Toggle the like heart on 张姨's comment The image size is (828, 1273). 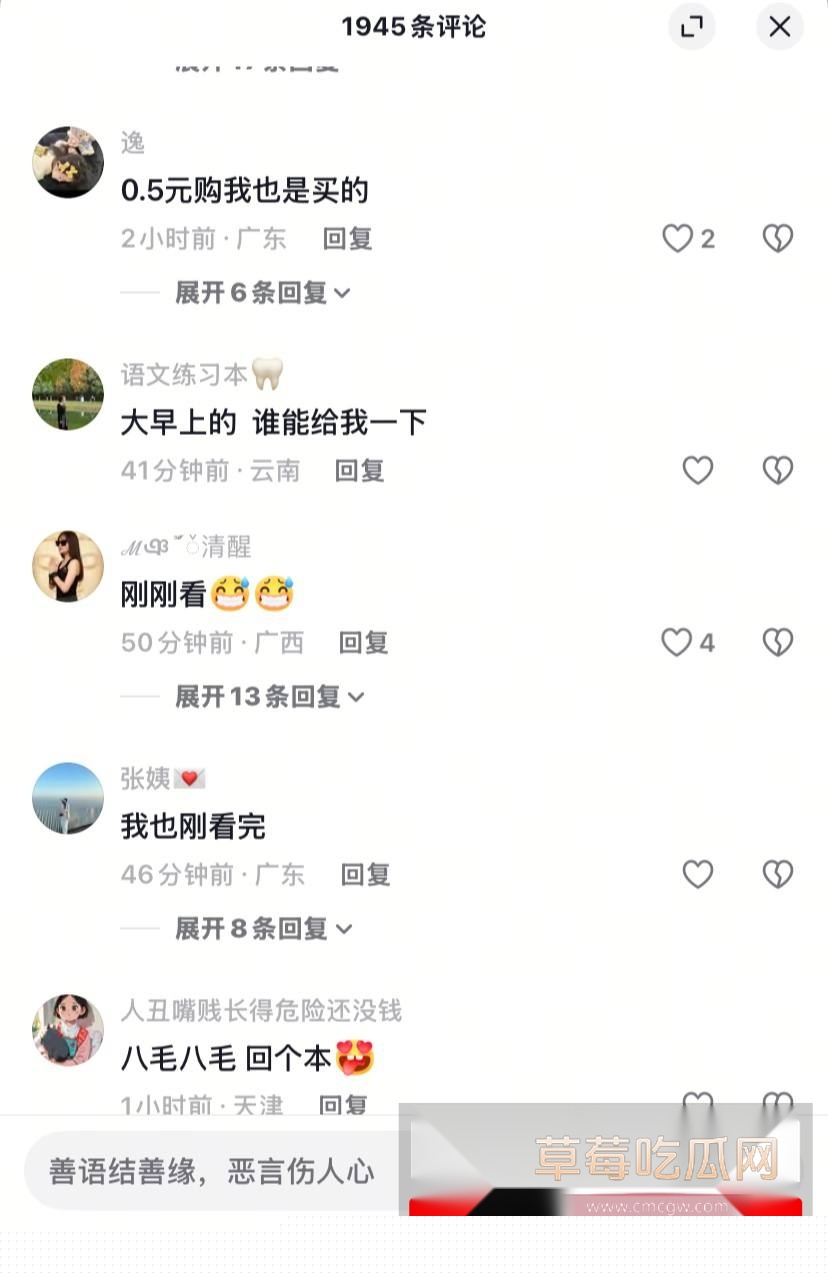coord(697,874)
